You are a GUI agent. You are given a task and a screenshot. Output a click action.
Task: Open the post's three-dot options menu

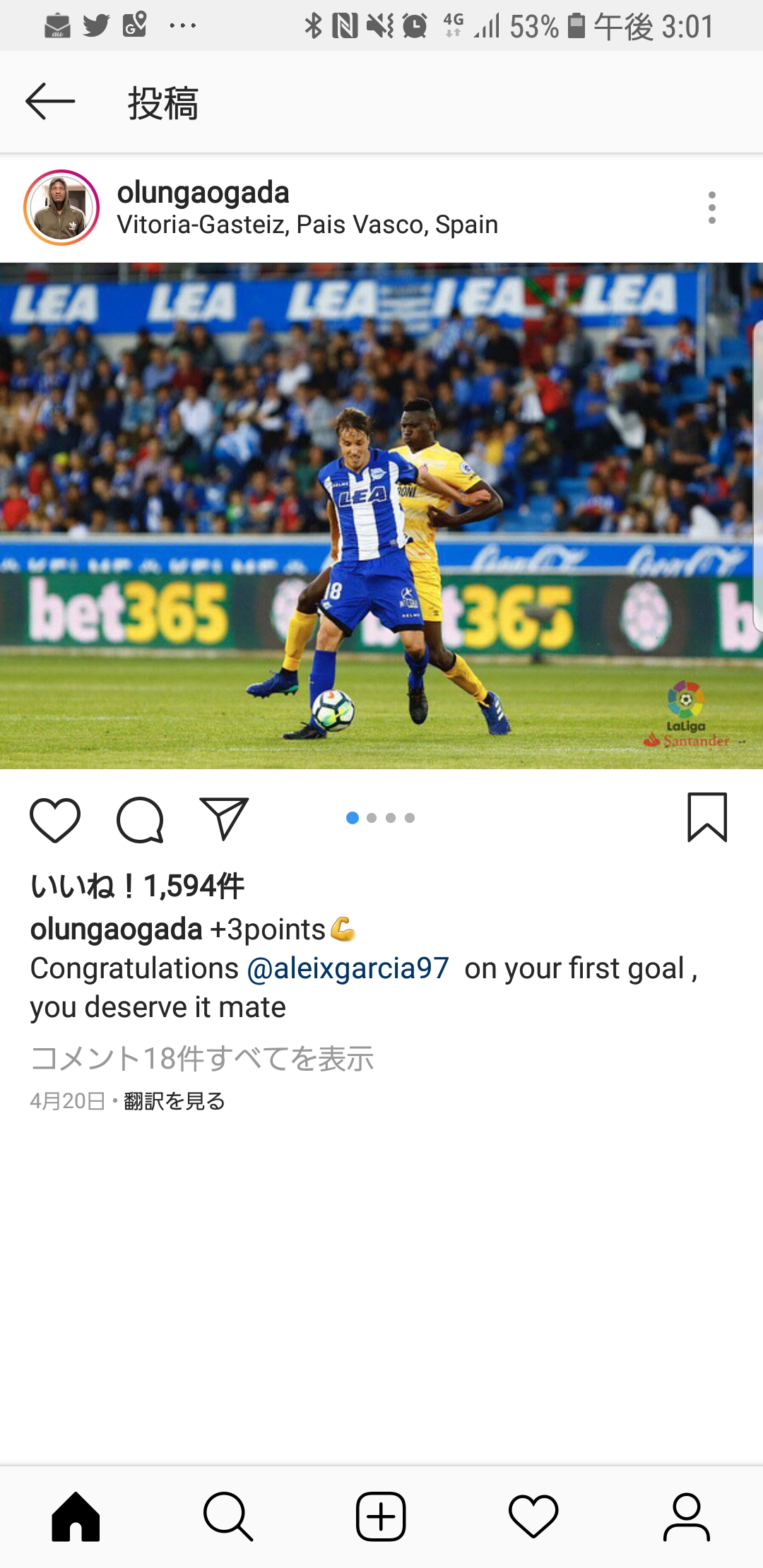(x=711, y=208)
